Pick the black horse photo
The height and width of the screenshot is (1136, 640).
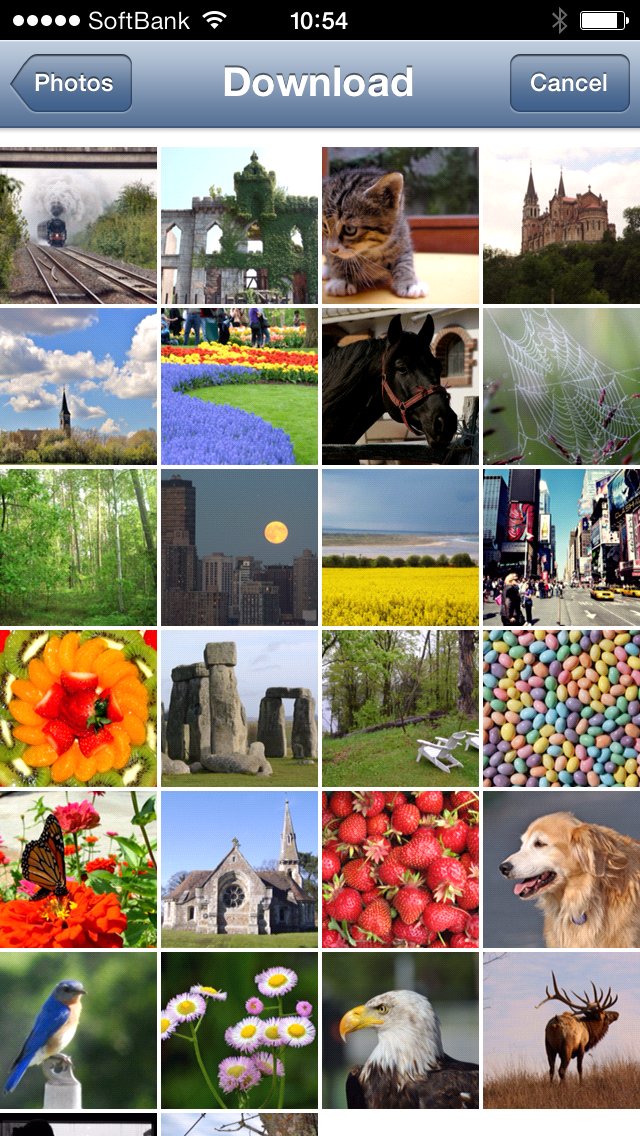400,386
